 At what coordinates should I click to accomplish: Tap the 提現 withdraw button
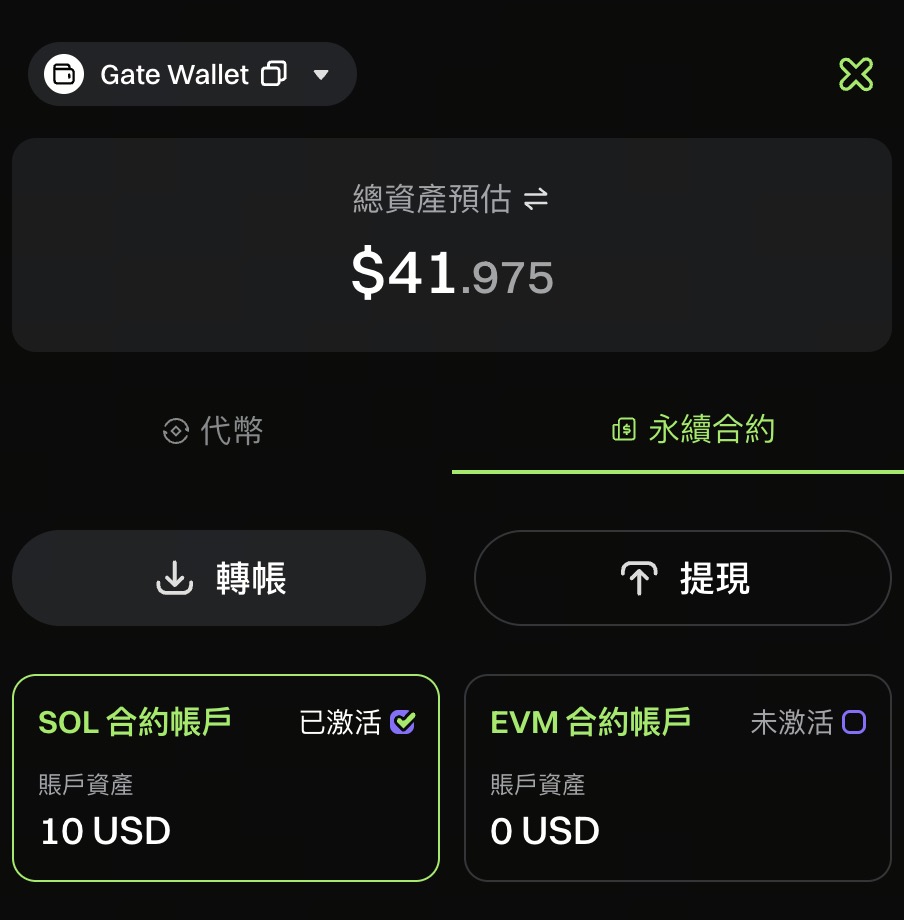click(x=682, y=578)
